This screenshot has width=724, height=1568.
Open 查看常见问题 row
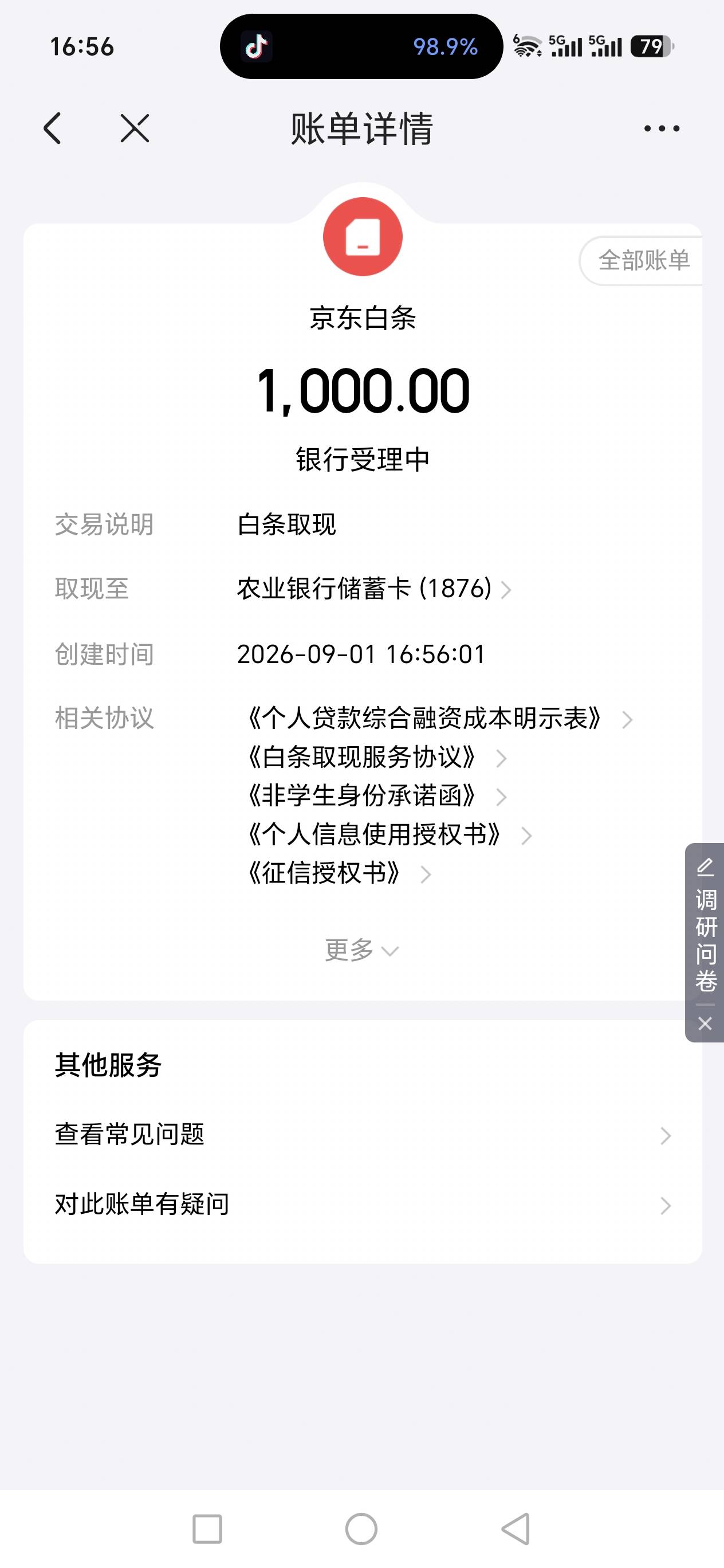363,1135
